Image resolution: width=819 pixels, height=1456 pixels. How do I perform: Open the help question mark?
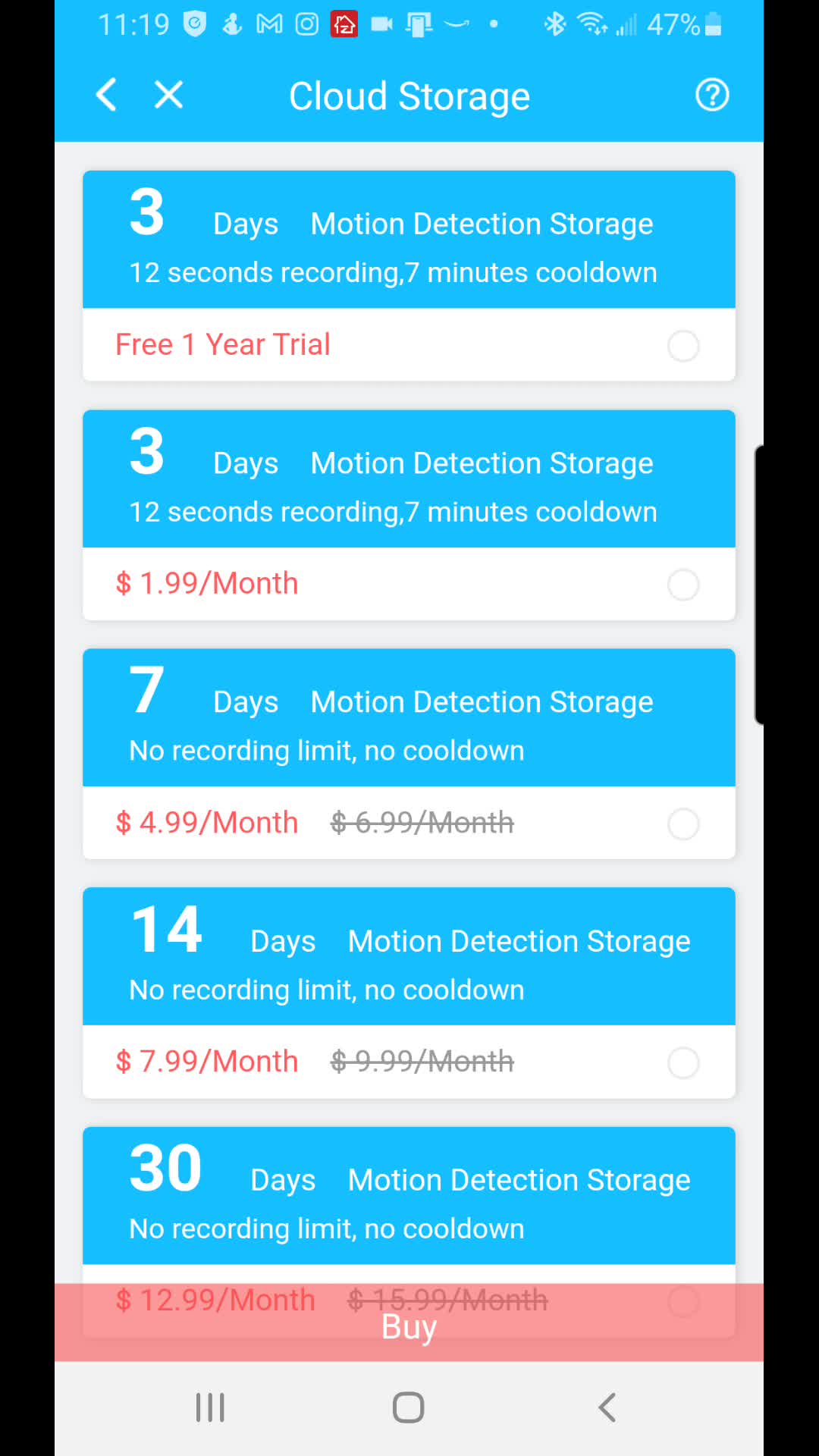pyautogui.click(x=712, y=96)
